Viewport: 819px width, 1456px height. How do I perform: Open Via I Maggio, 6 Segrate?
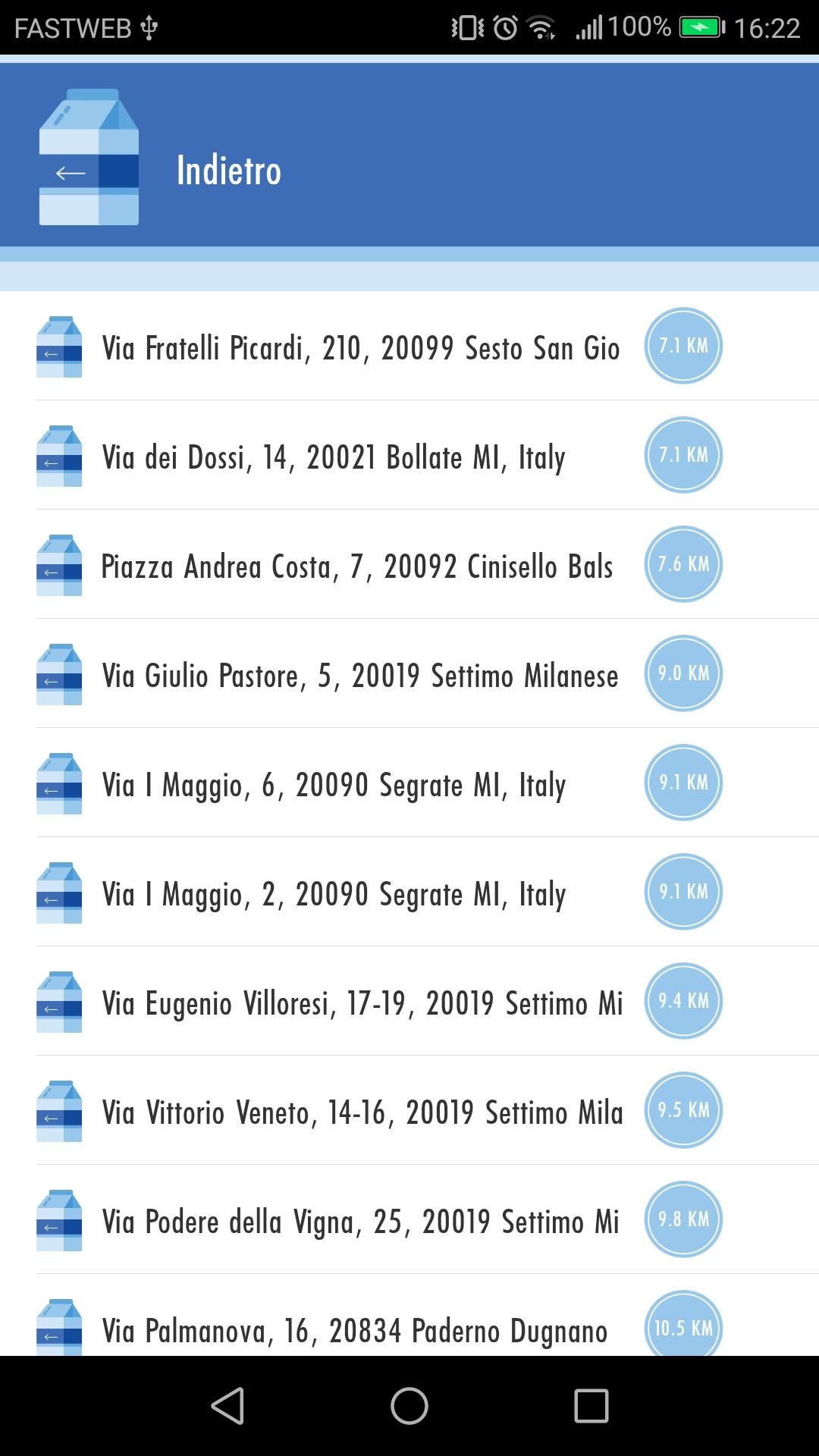coord(334,785)
